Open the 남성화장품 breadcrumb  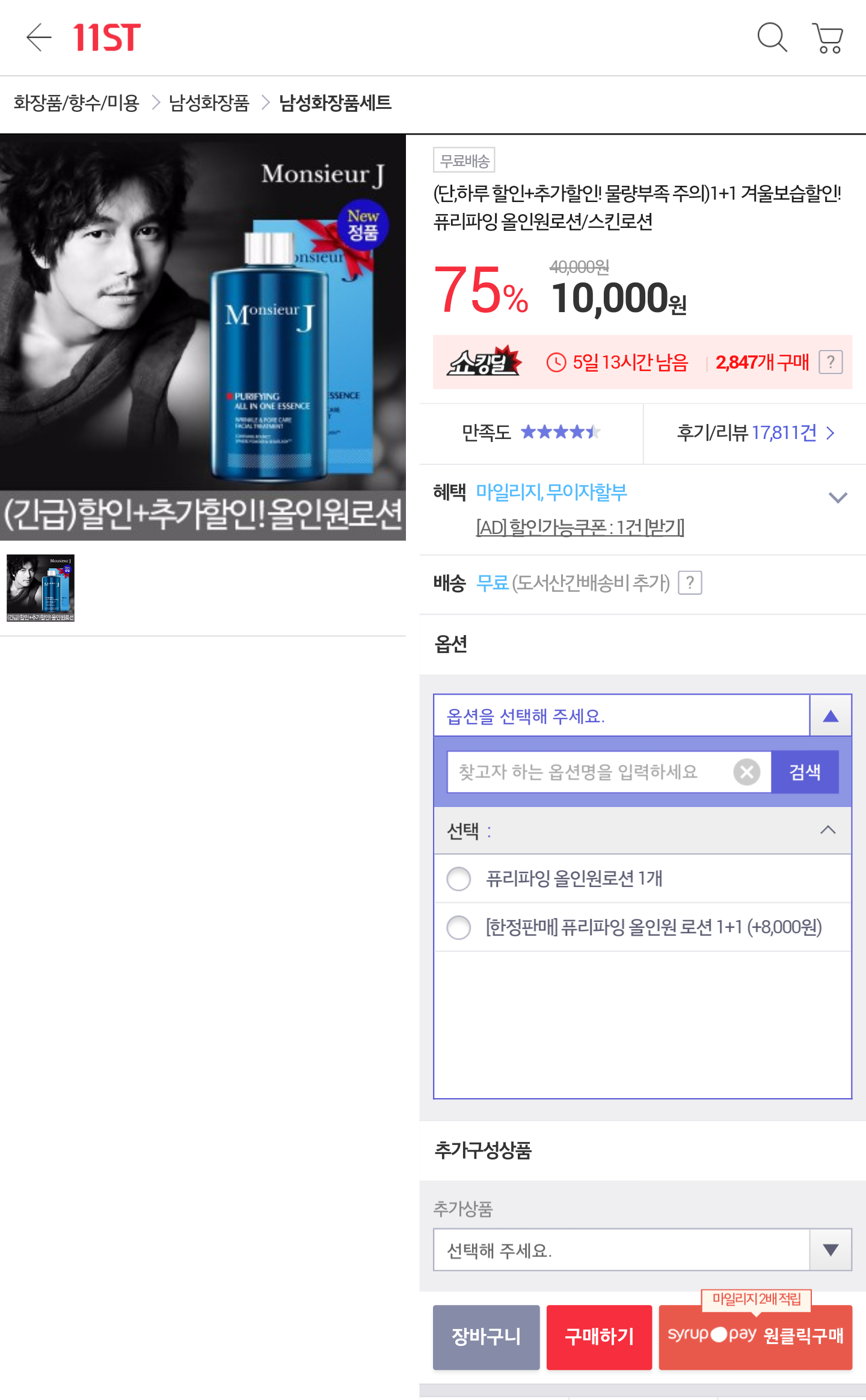(209, 103)
